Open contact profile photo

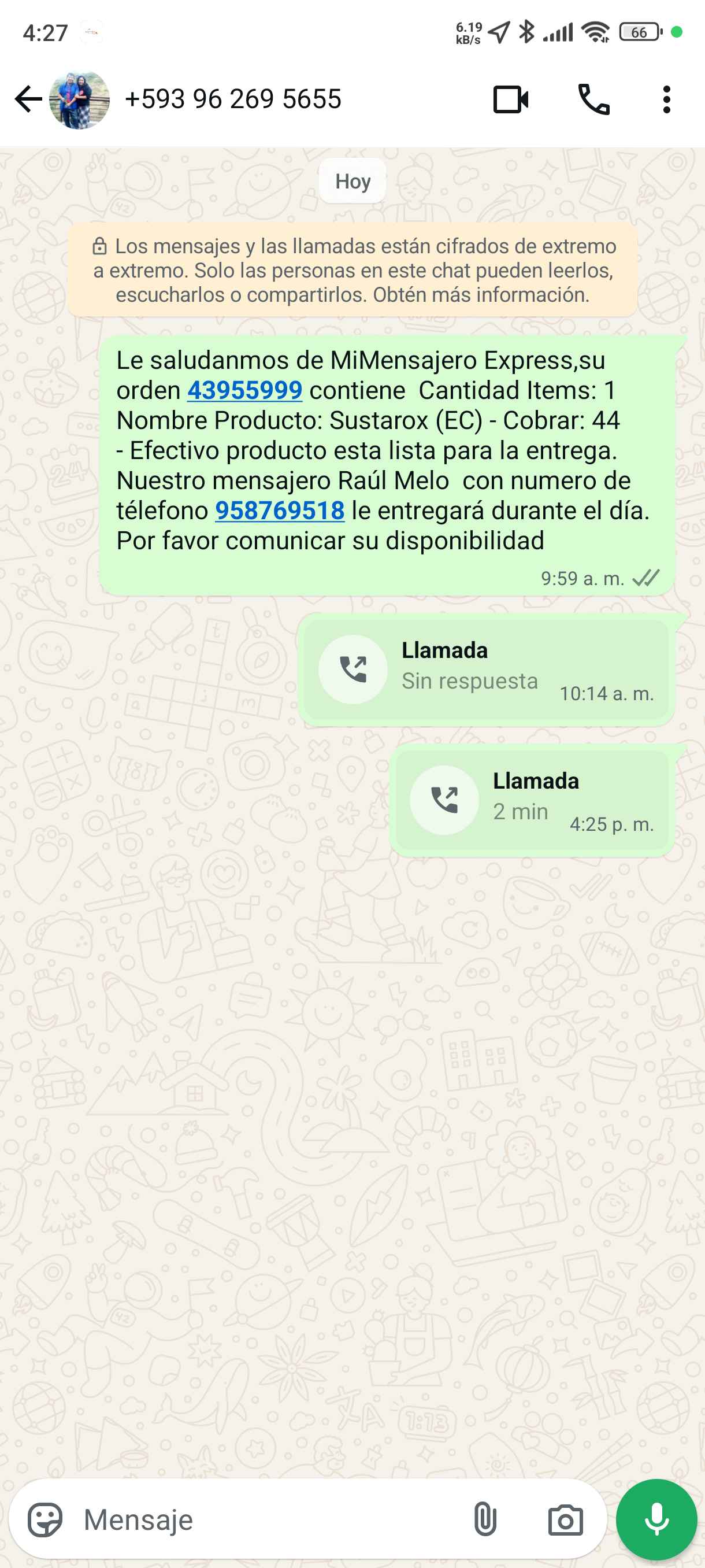coord(79,99)
